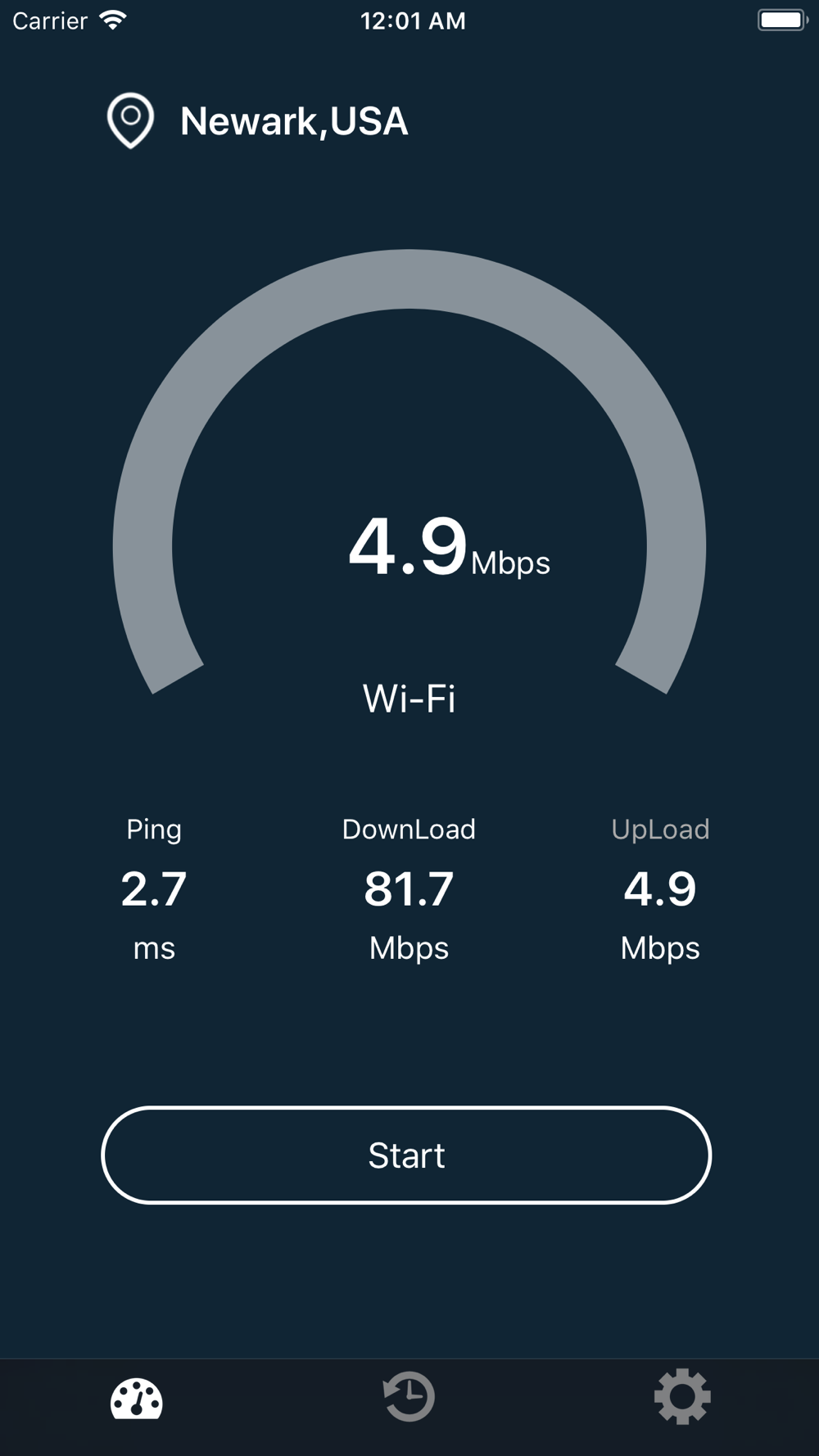Switch to the history tab
This screenshot has width=819, height=1456.
pyautogui.click(x=409, y=1397)
